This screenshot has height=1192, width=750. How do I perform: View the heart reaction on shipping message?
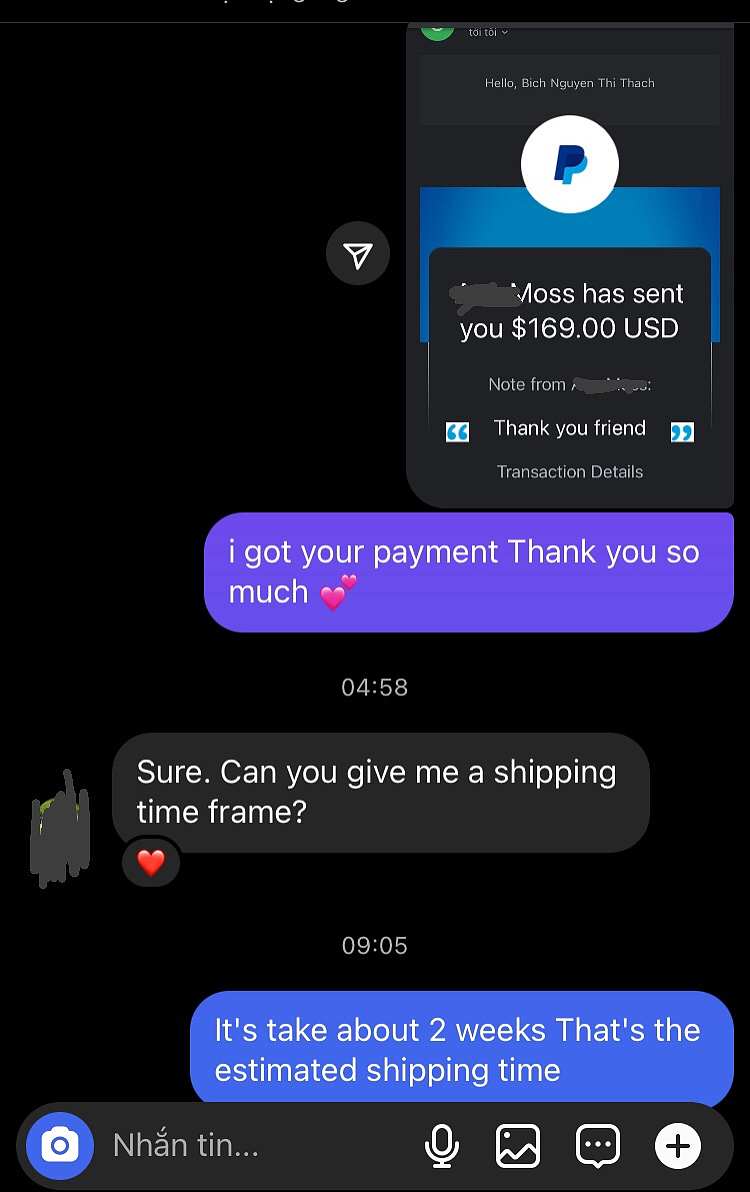151,862
